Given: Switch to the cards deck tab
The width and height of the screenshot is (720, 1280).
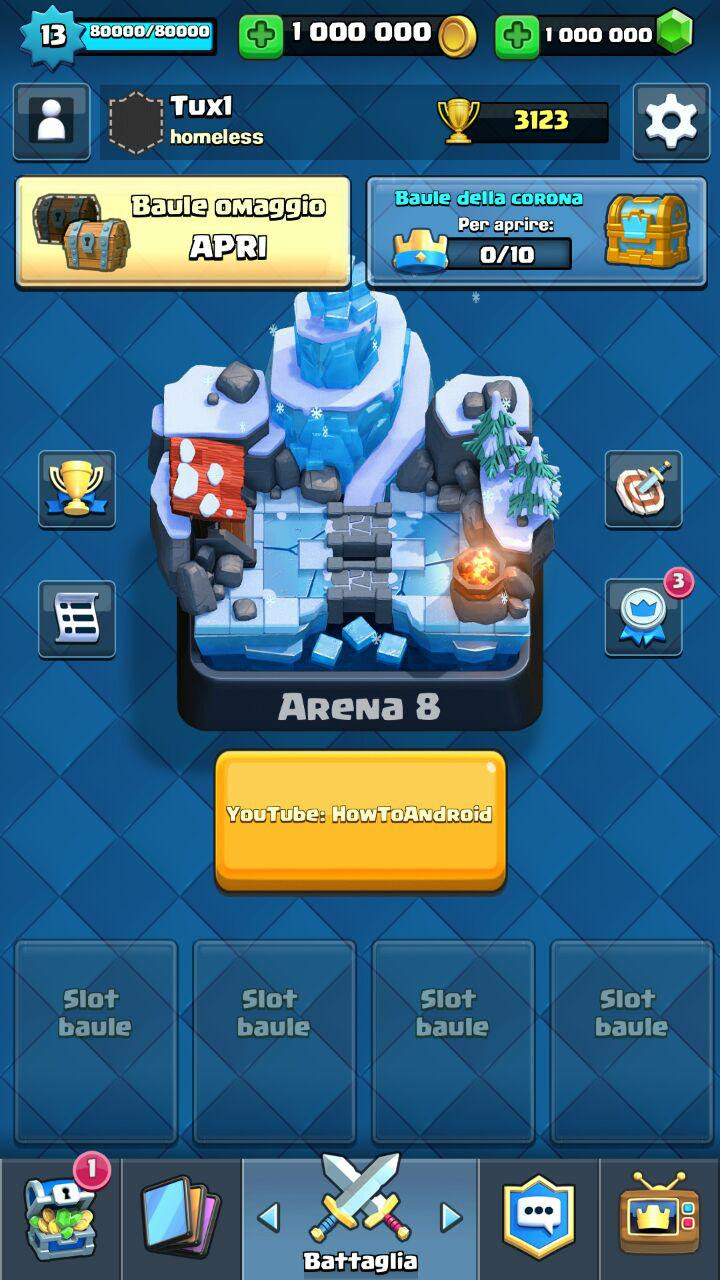Looking at the screenshot, I should point(180,1220).
